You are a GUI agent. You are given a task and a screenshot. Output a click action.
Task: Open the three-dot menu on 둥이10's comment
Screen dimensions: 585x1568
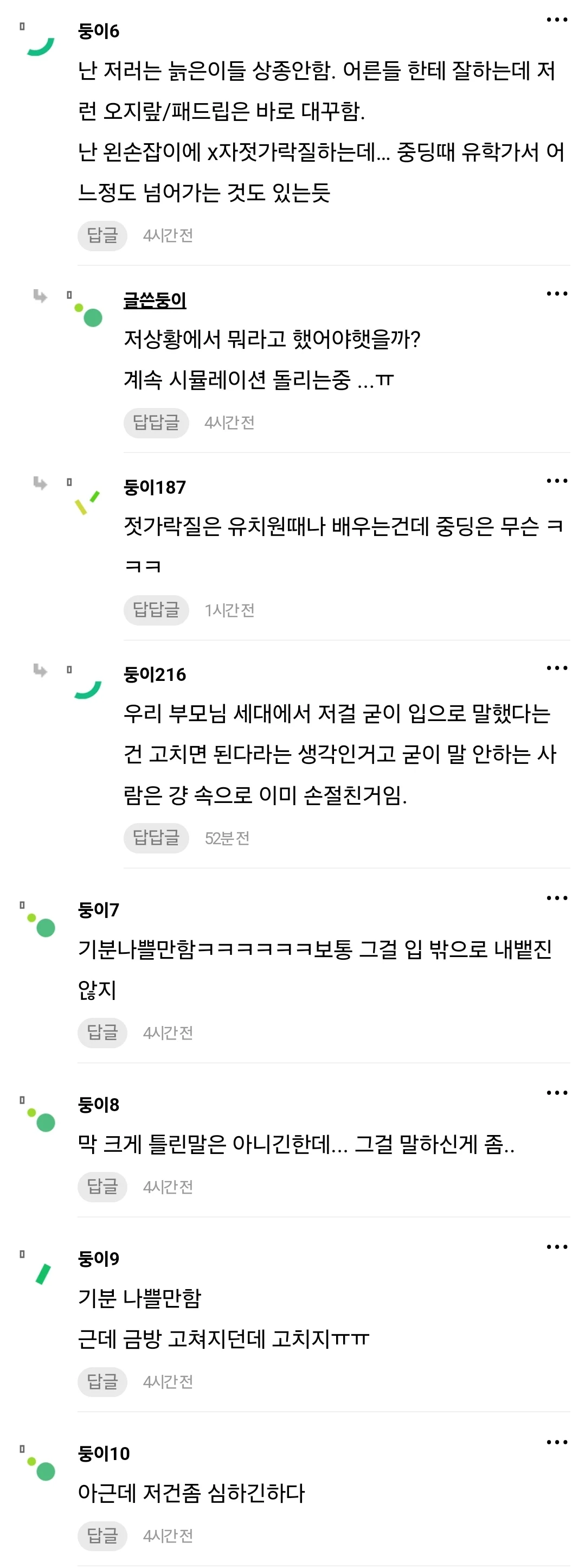tap(556, 1442)
